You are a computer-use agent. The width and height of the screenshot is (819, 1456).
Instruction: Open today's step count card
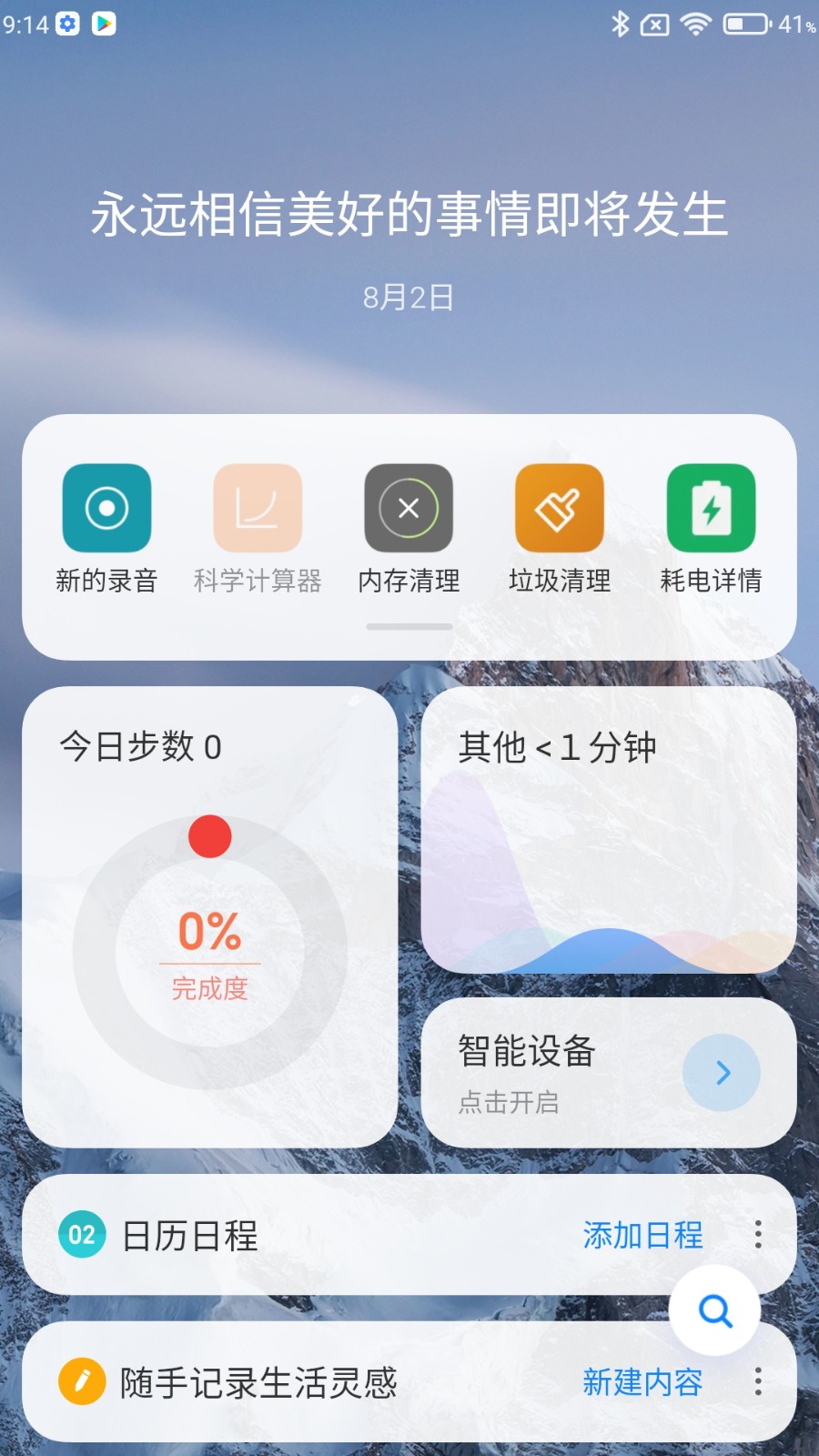pos(209,917)
